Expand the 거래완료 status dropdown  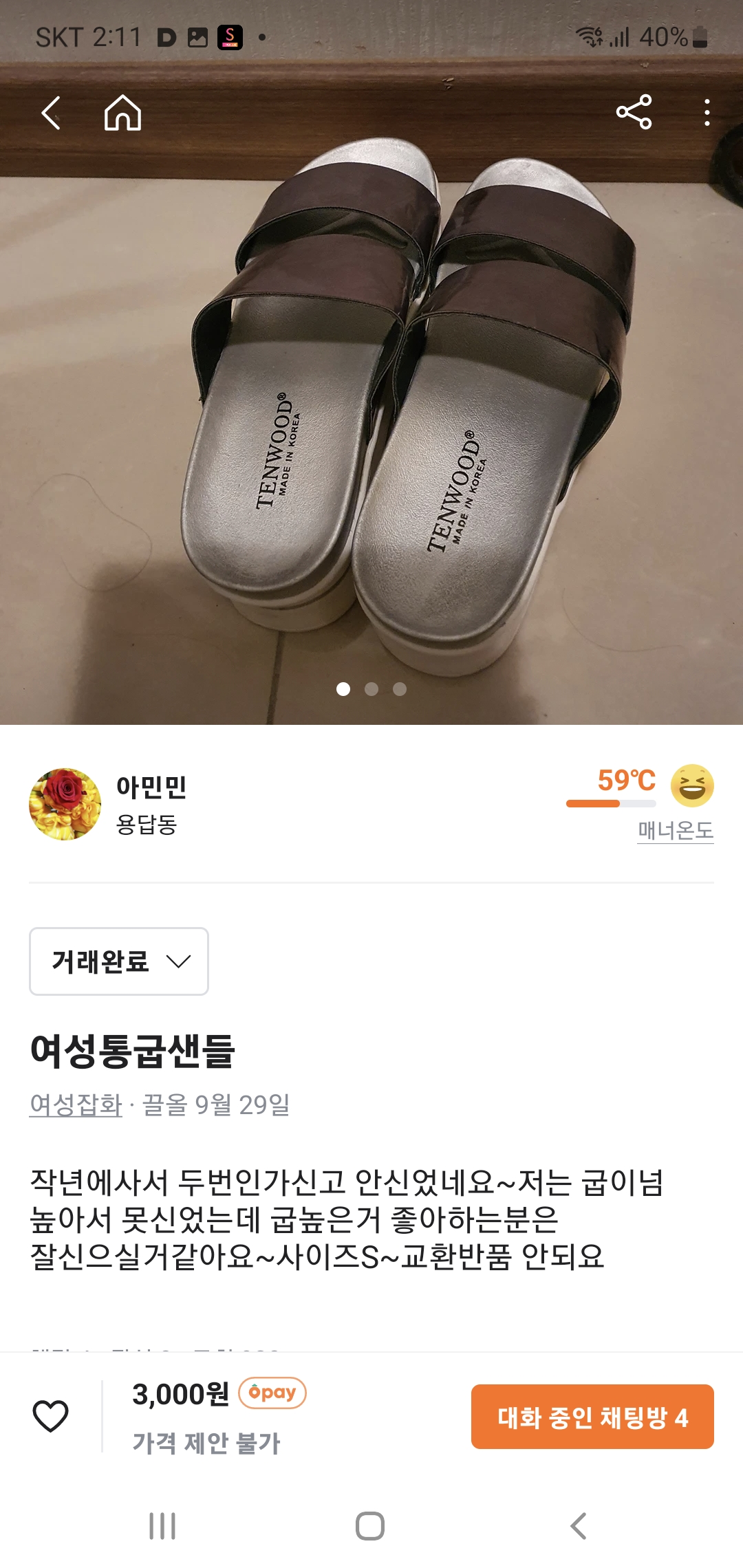pyautogui.click(x=119, y=961)
